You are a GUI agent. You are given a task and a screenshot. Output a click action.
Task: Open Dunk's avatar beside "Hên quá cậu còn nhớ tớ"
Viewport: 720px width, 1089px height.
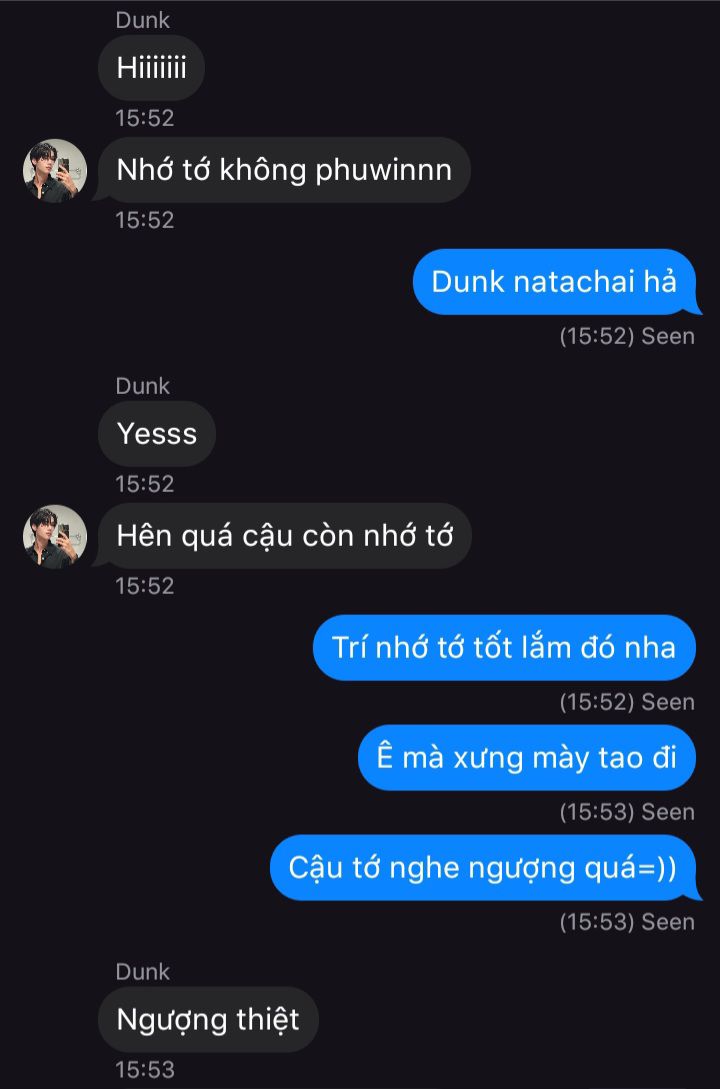[x=55, y=537]
